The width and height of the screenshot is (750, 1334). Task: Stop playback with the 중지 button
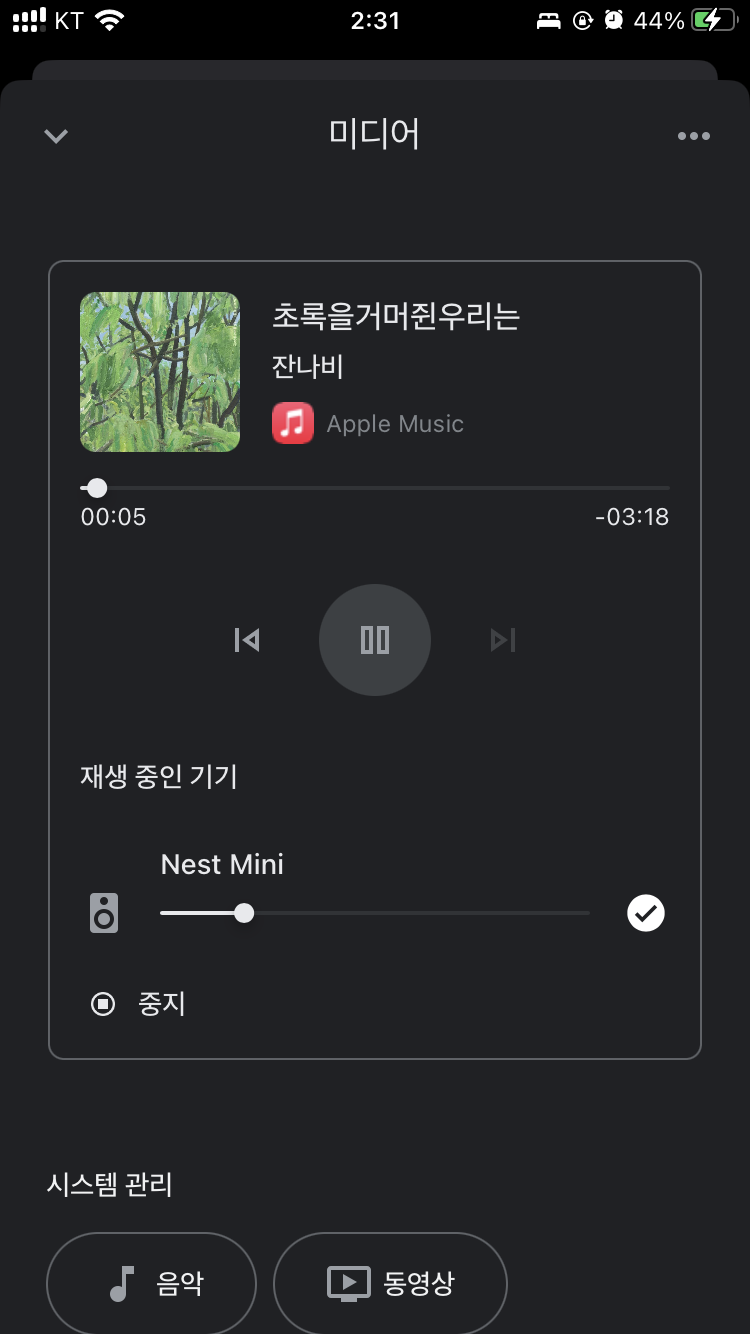click(x=138, y=1003)
